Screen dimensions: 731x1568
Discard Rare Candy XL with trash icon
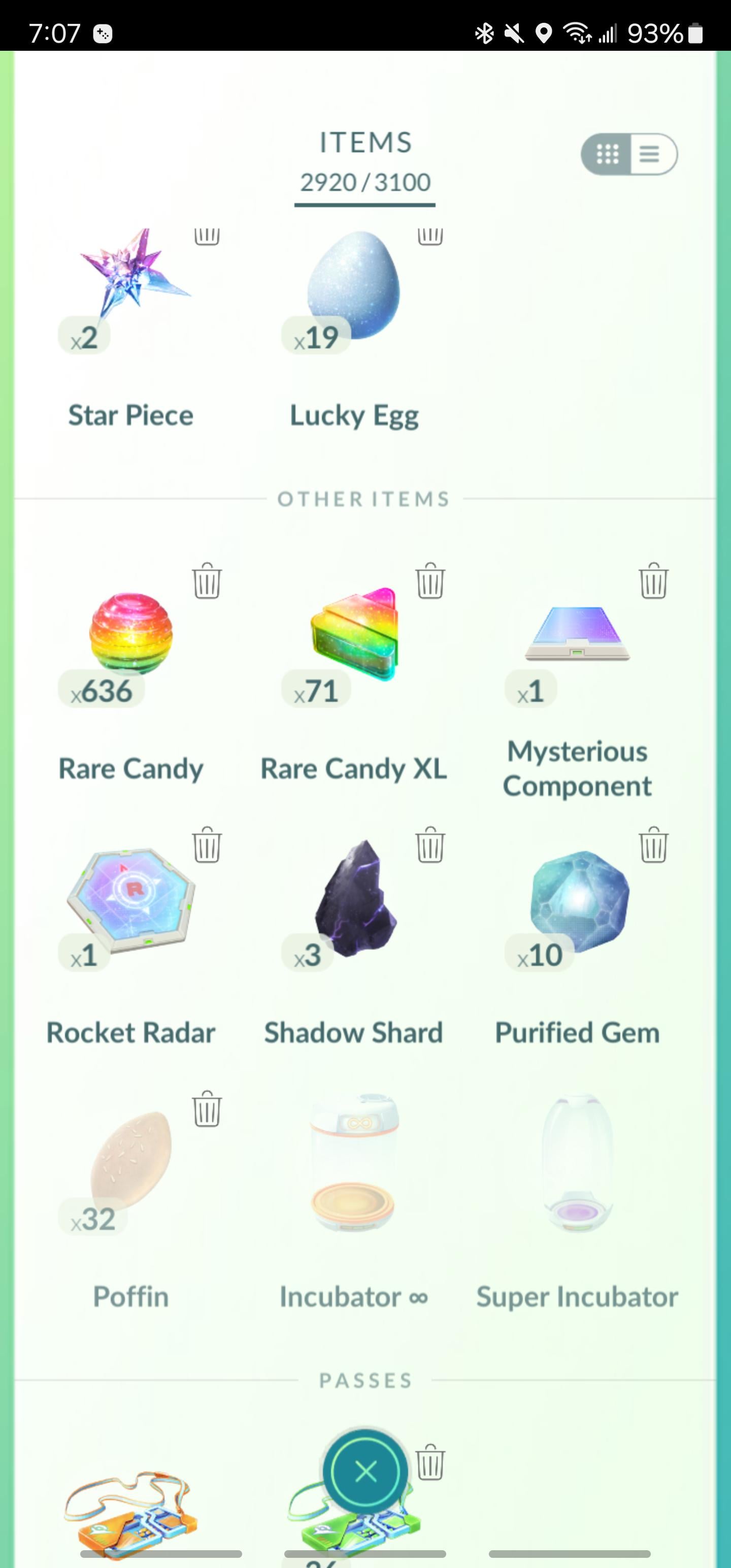tap(430, 581)
